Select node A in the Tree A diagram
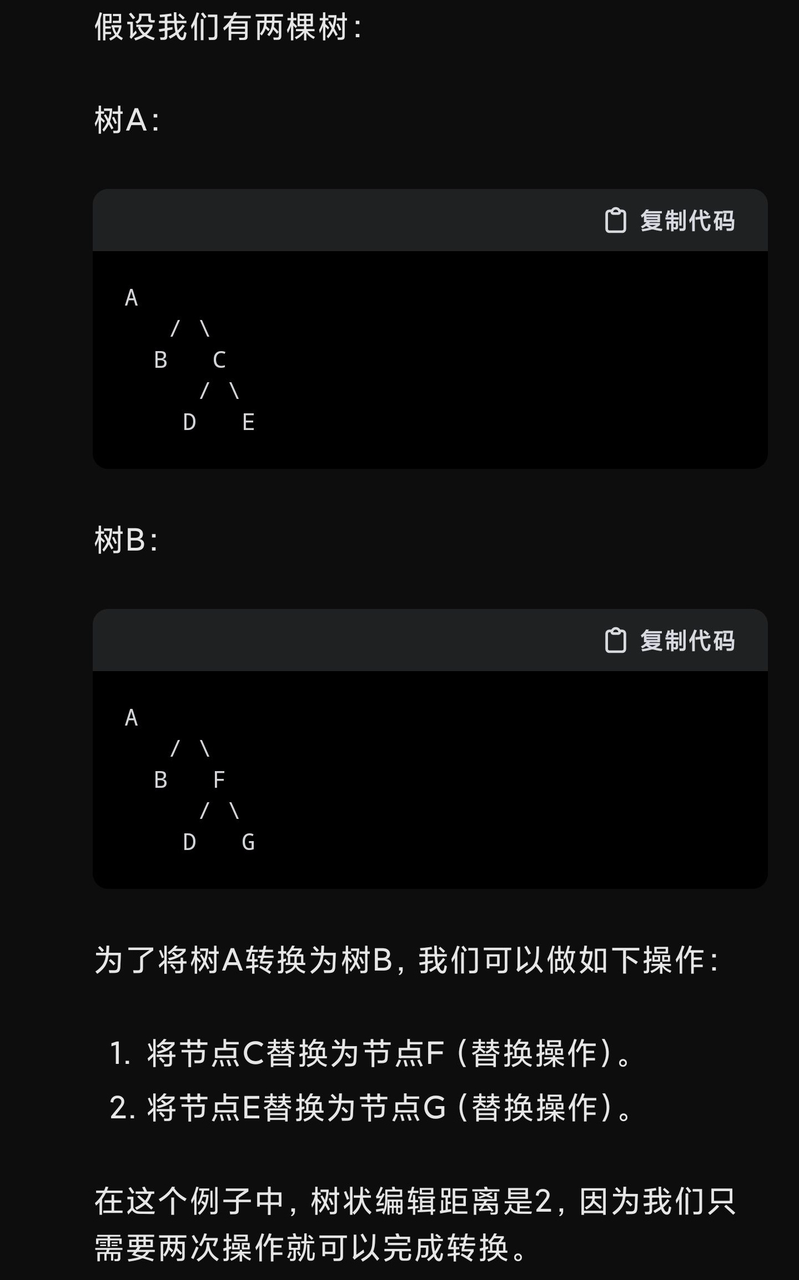This screenshot has height=1280, width=799. [130, 297]
